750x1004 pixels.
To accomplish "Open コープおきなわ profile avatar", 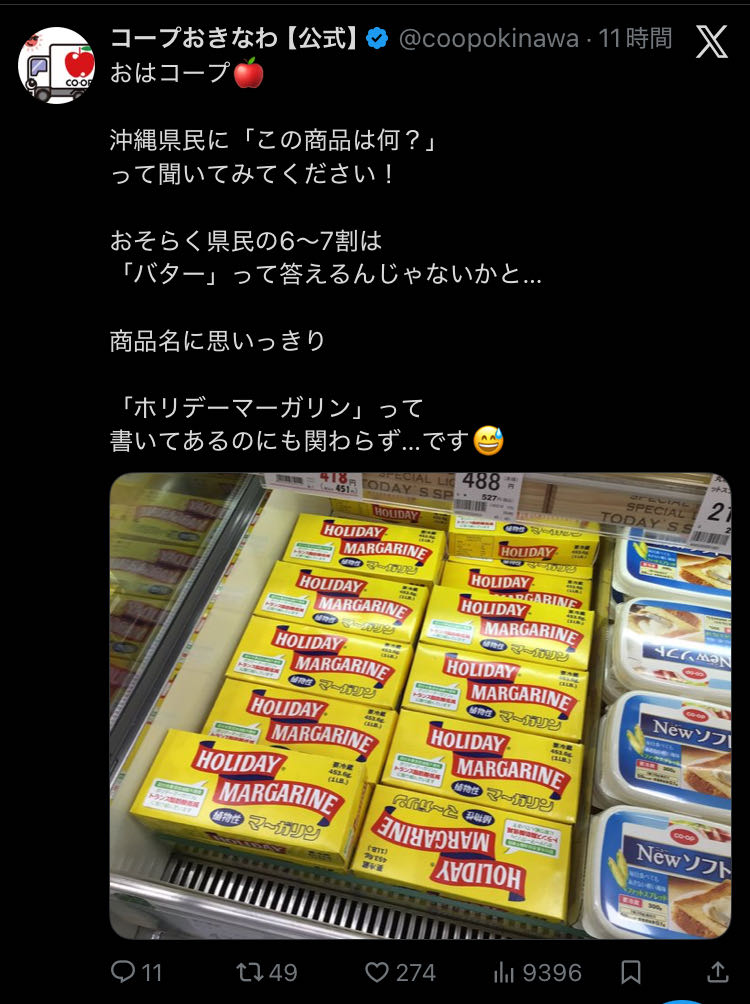I will pyautogui.click(x=57, y=65).
